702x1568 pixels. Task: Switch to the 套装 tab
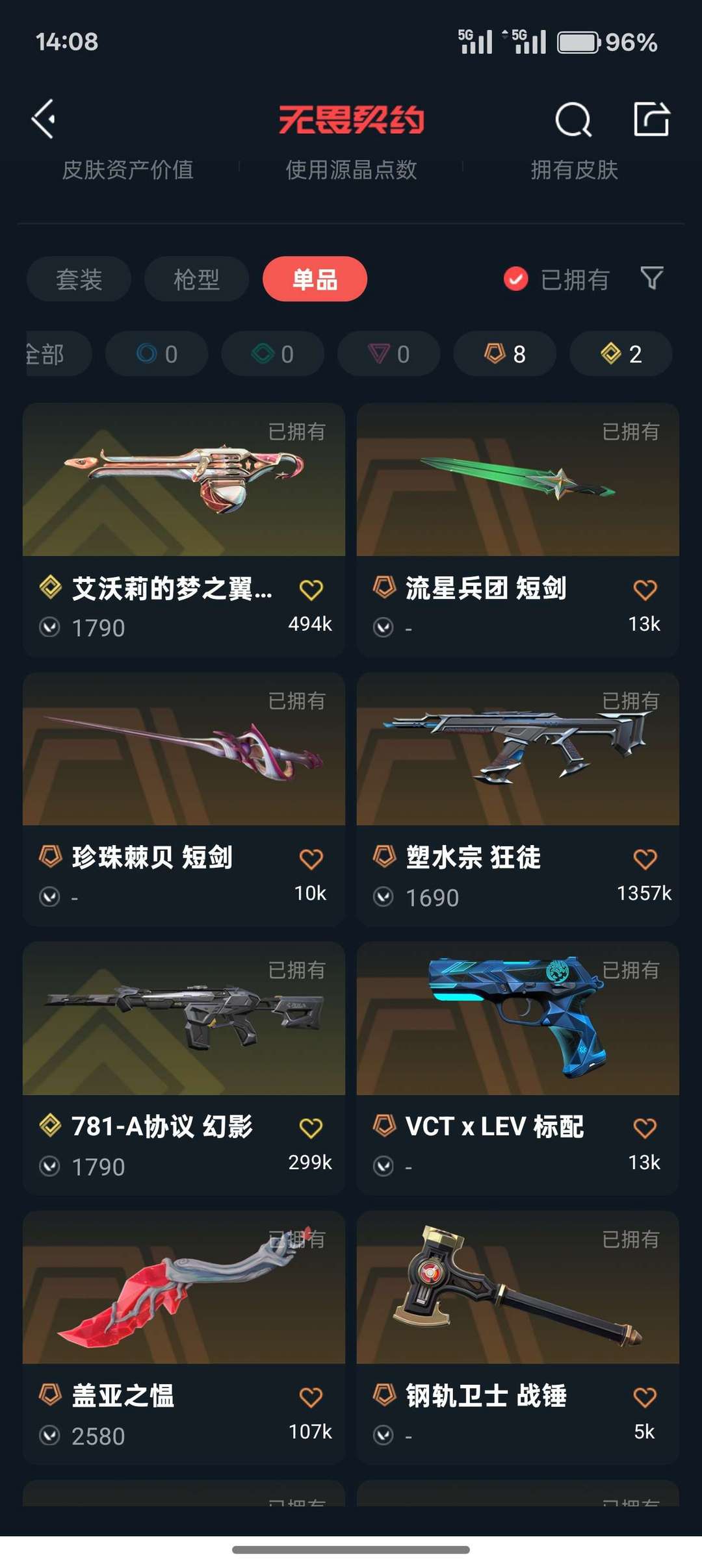pyautogui.click(x=79, y=279)
